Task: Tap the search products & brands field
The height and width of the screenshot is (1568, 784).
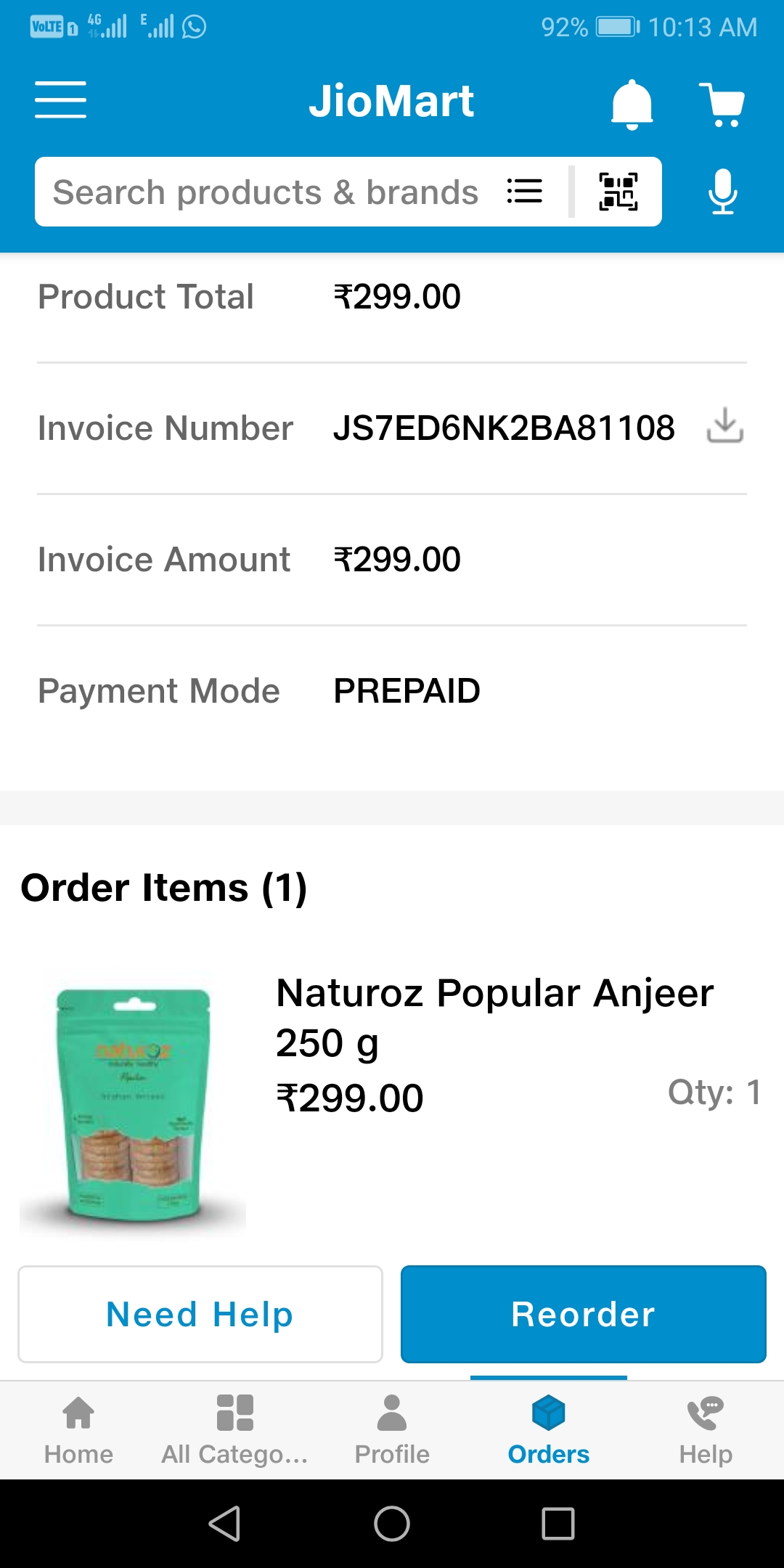Action: [x=265, y=192]
